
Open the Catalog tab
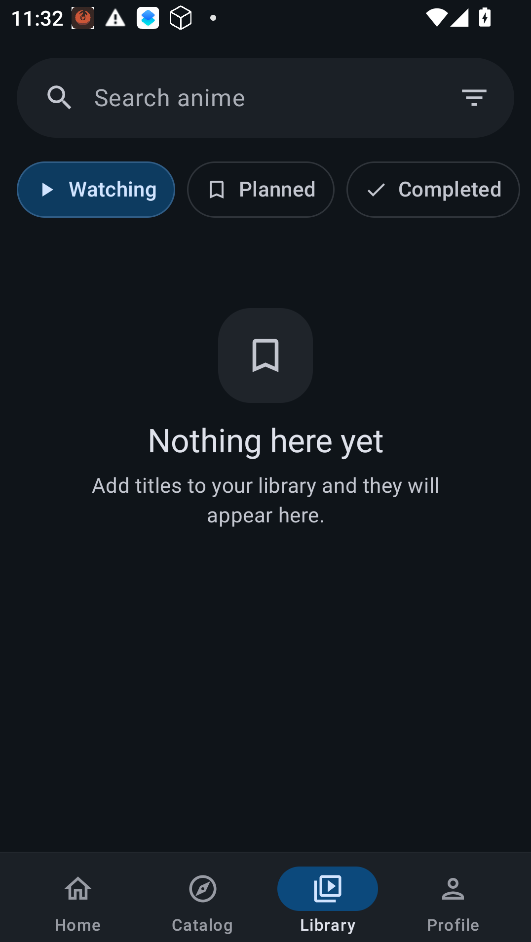coord(202,902)
